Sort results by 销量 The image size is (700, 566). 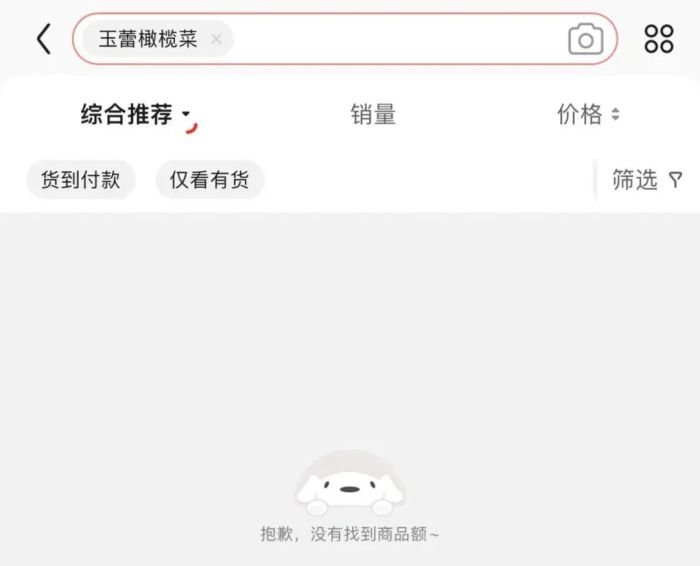(373, 115)
